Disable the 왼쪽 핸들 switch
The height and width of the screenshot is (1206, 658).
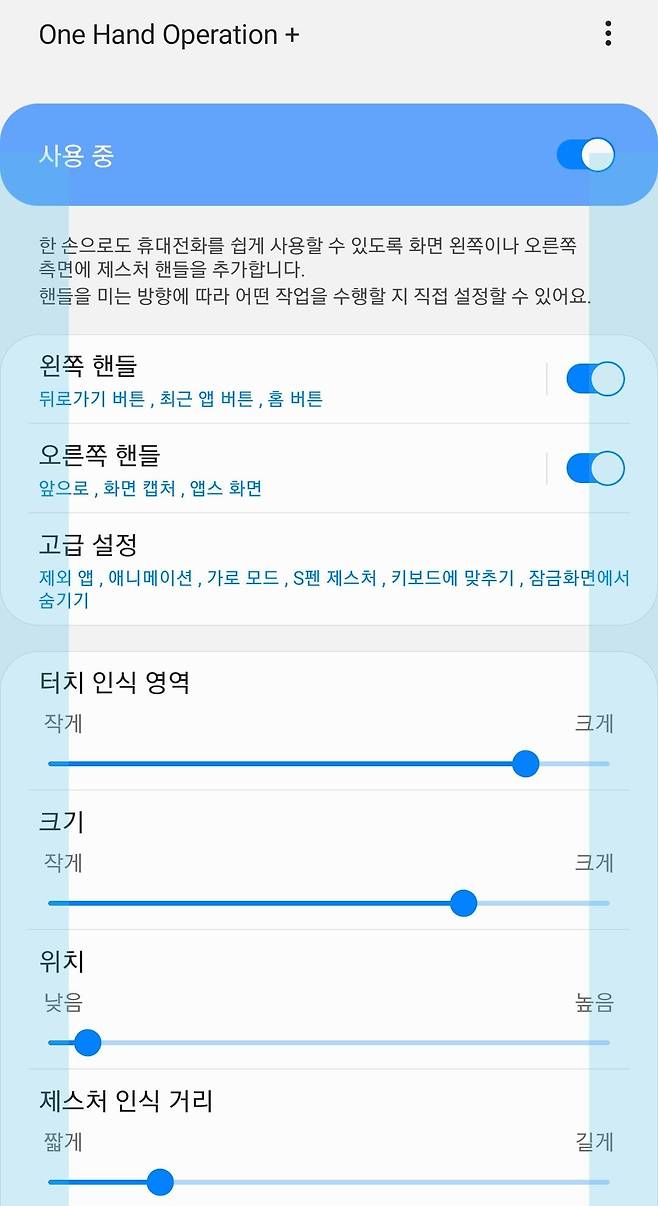595,379
